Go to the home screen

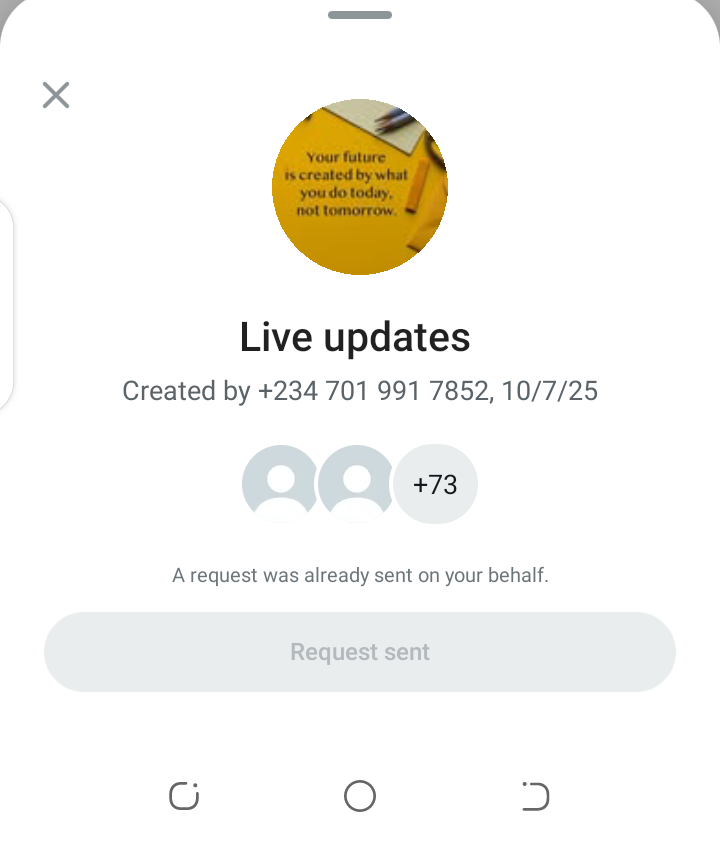(360, 796)
